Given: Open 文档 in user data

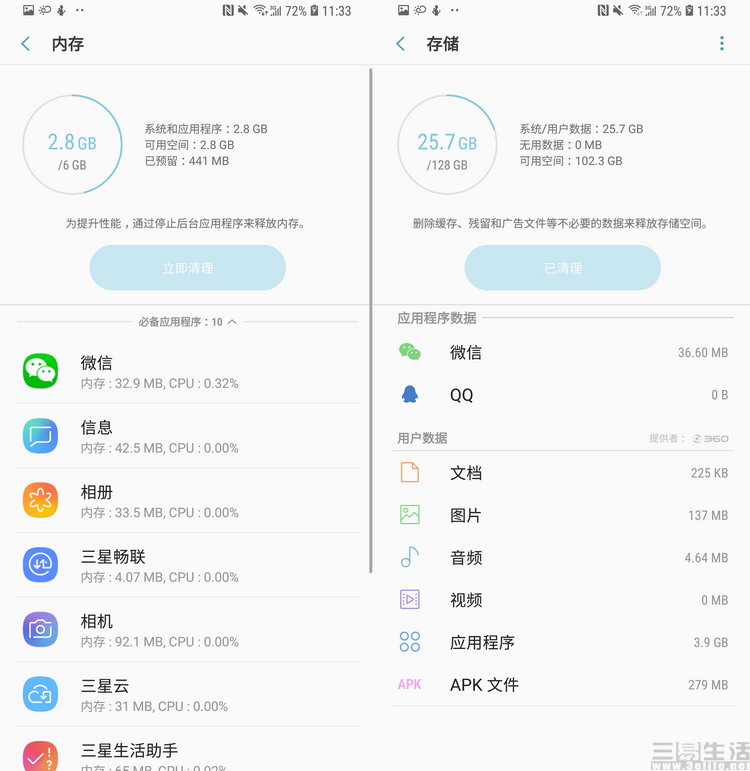Looking at the screenshot, I should (563, 473).
